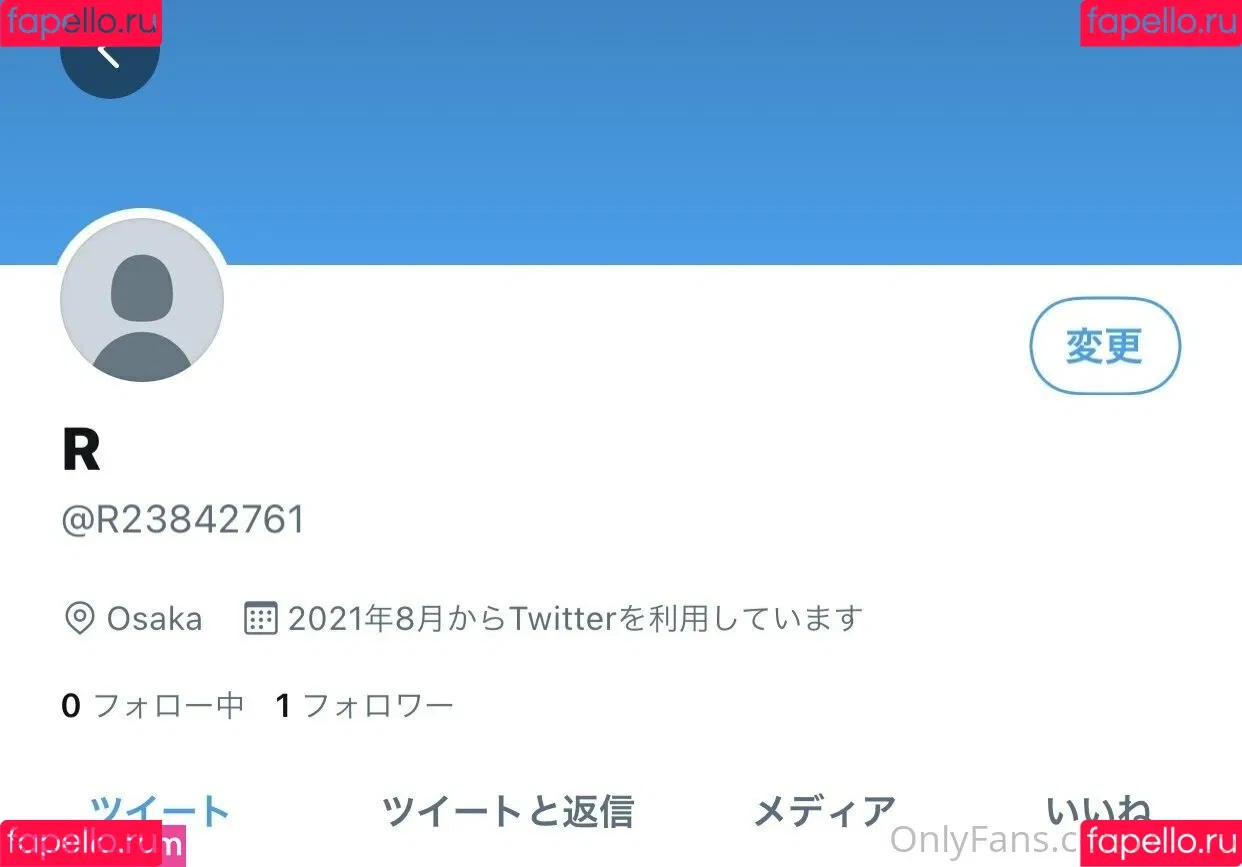This screenshot has width=1242, height=867.
Task: Switch to the ツイート tab
Action: (160, 810)
